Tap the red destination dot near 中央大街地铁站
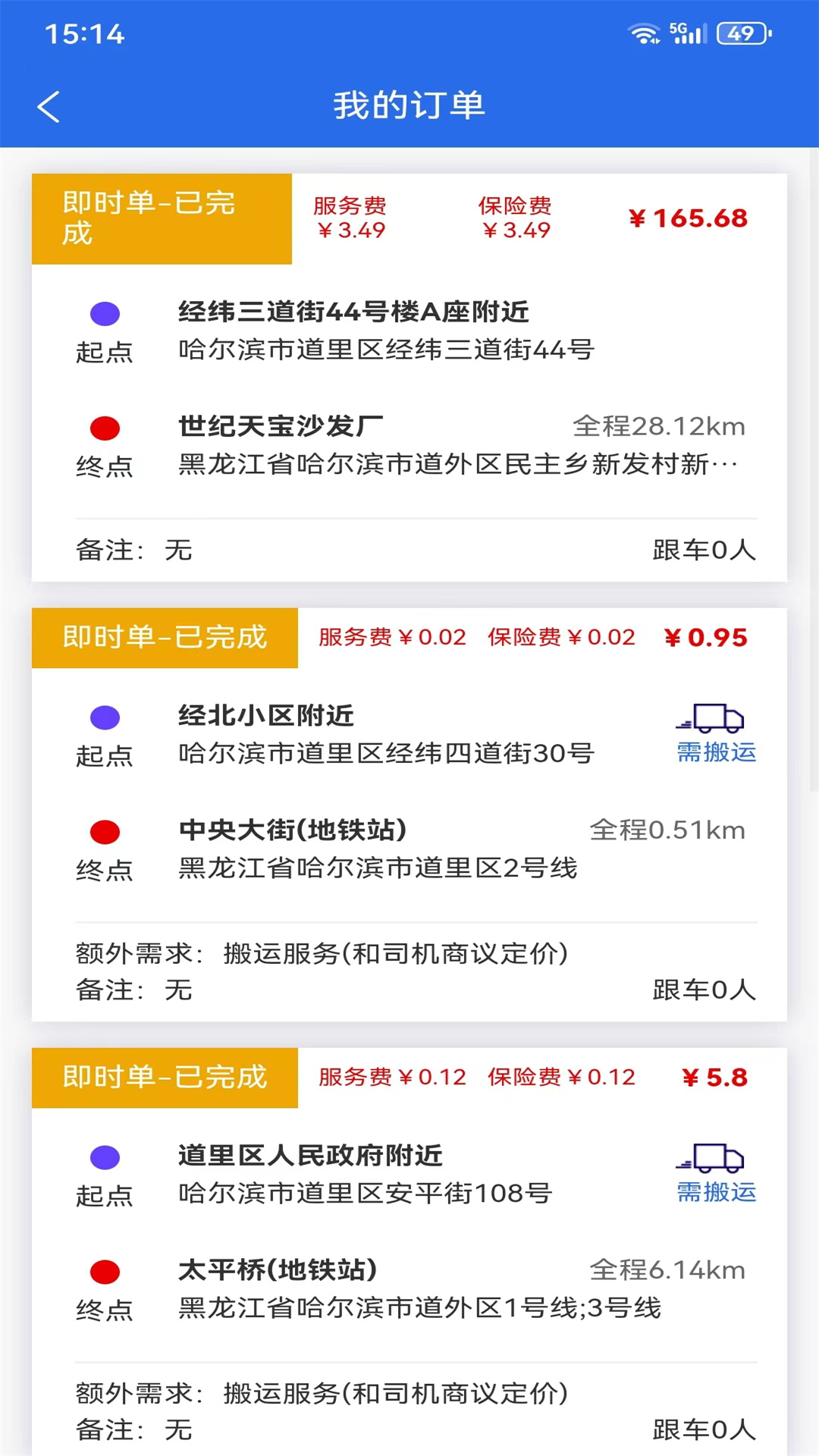 point(104,832)
